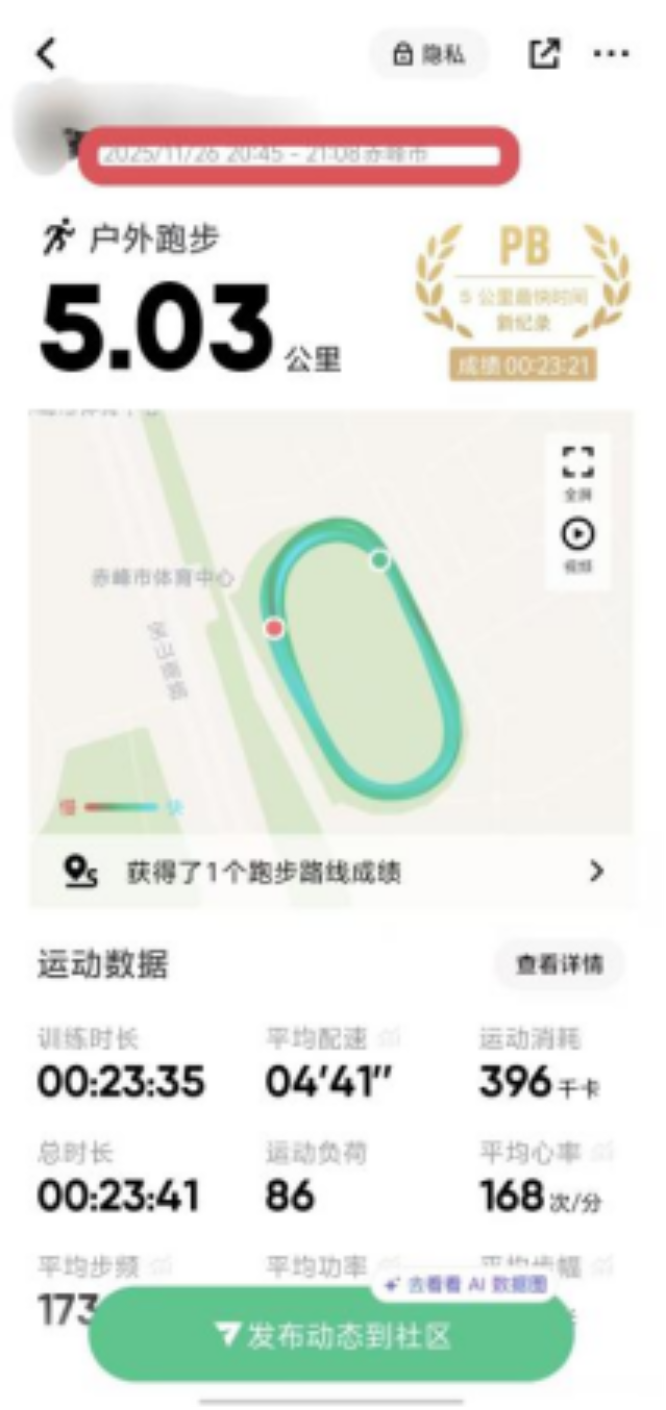Open the three-dot overflow menu

[x=611, y=54]
